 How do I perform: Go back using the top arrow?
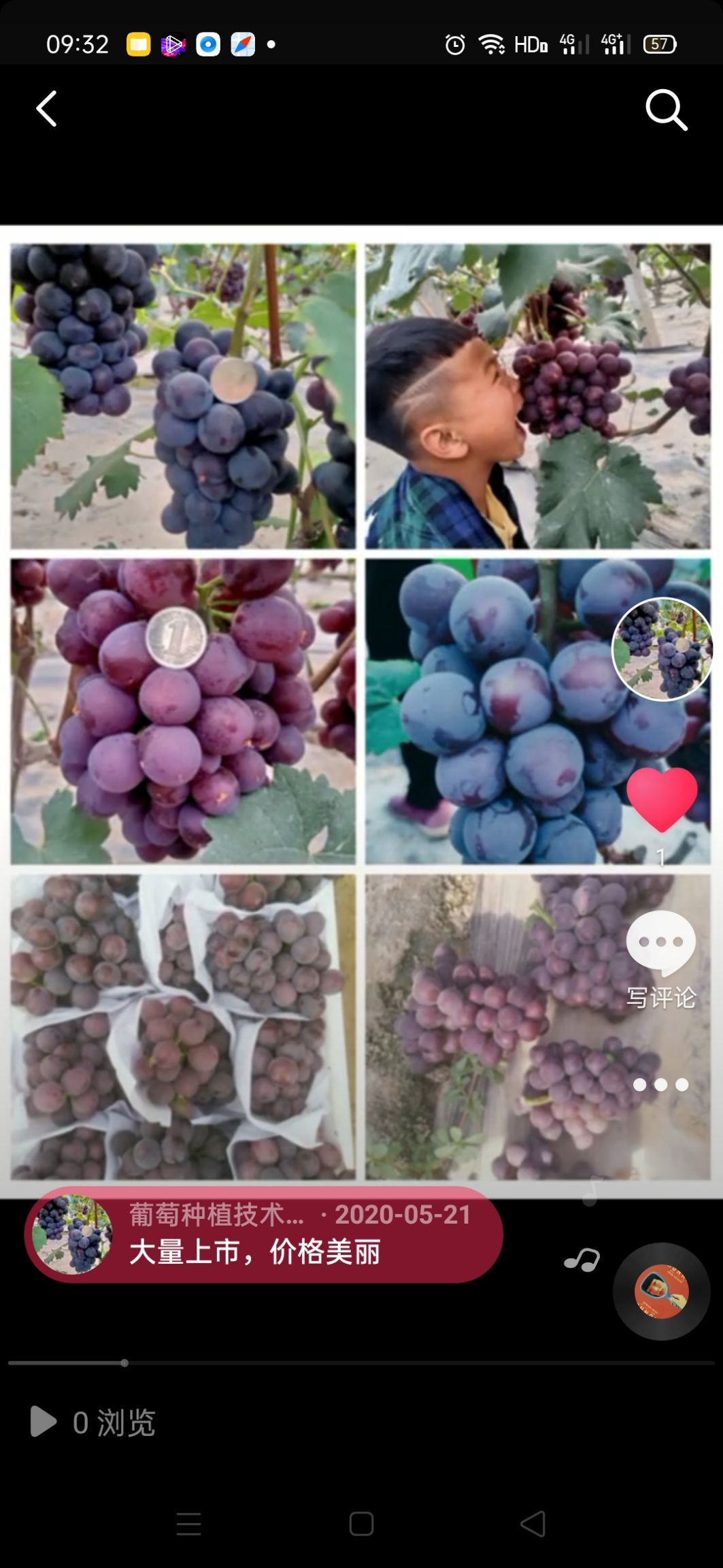point(46,109)
